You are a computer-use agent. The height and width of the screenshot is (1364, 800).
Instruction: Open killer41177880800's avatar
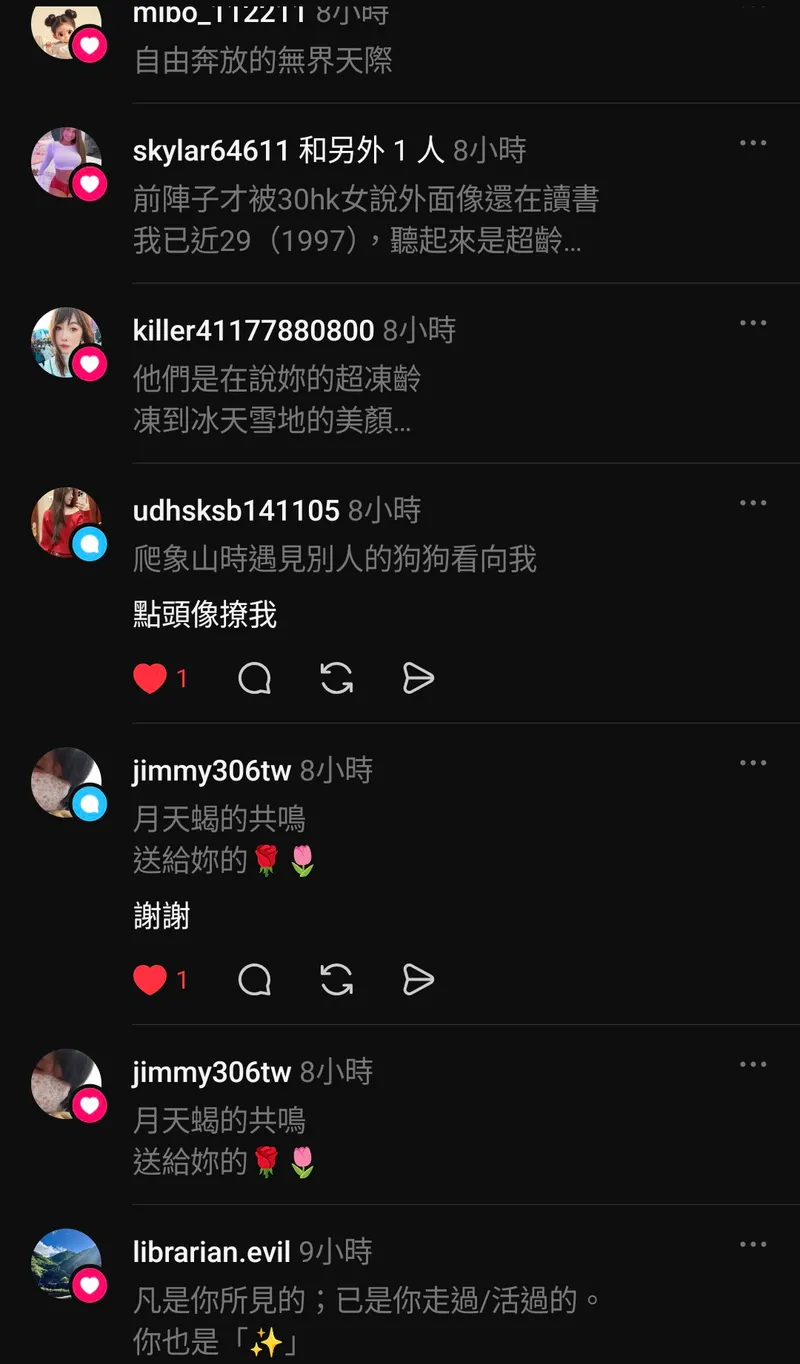pyautogui.click(x=66, y=342)
